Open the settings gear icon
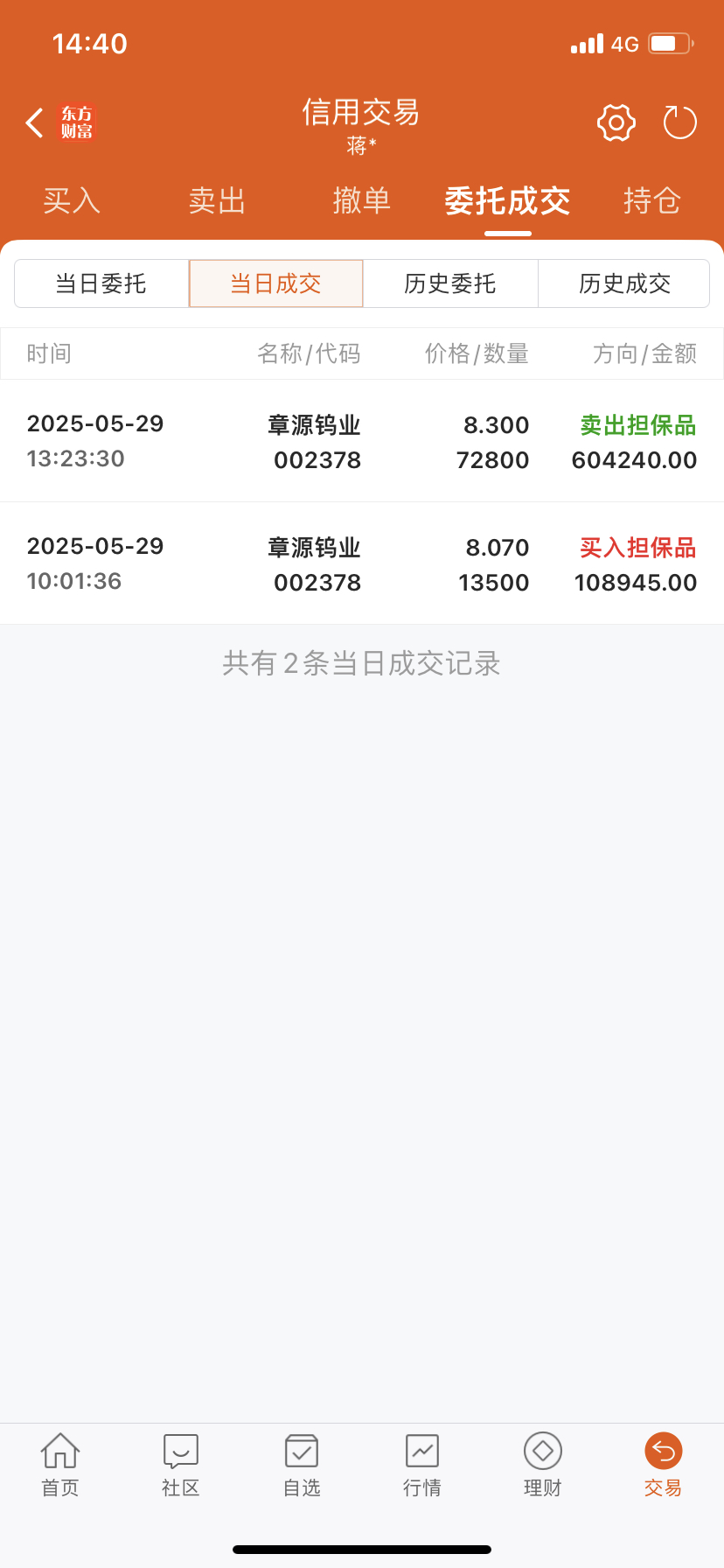This screenshot has width=724, height=1568. [616, 122]
